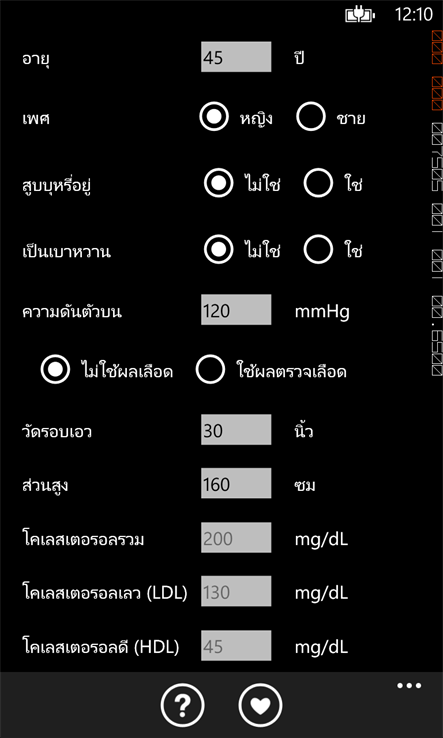
Task: Tap the total cholesterol field
Action: (236, 537)
